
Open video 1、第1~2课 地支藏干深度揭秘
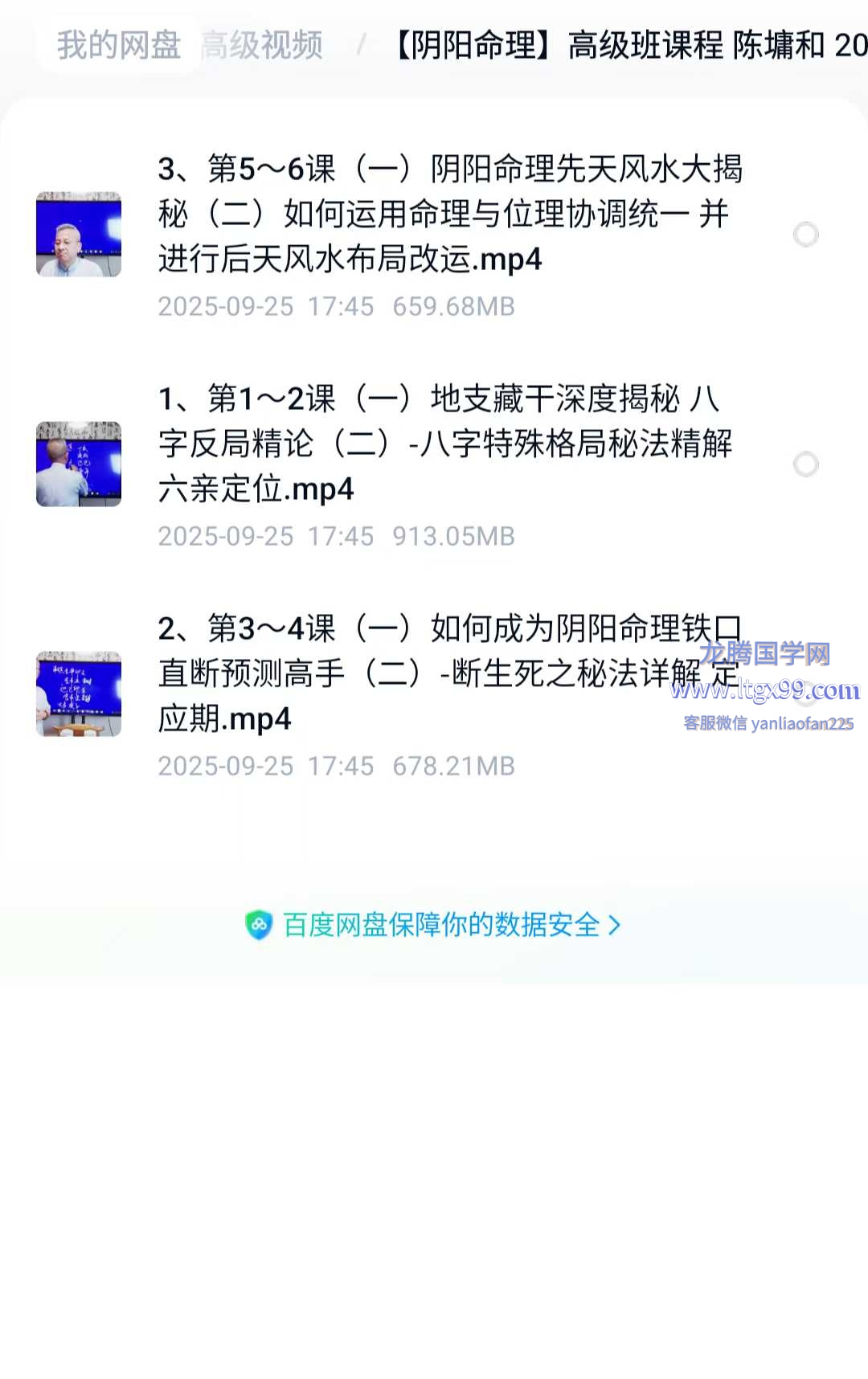(446, 444)
